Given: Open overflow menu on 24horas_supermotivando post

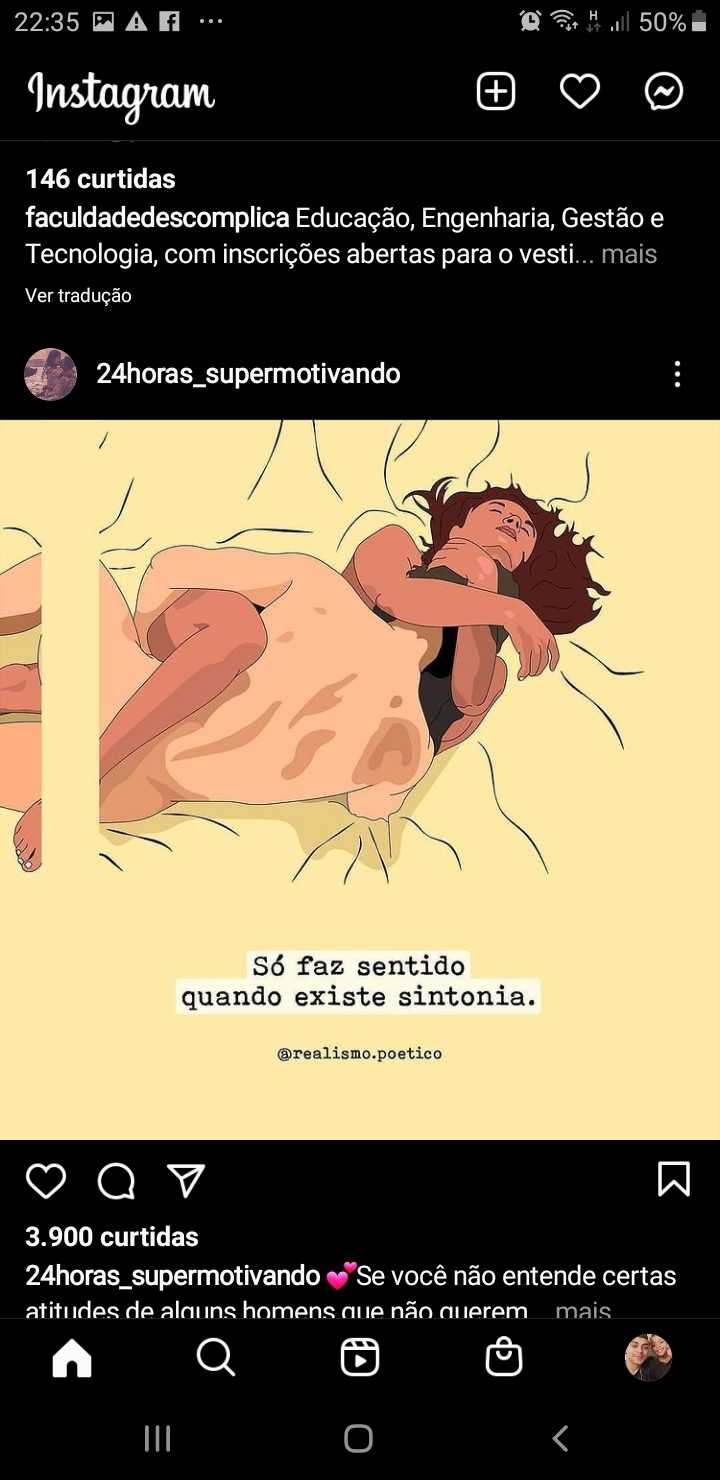Looking at the screenshot, I should tap(677, 374).
